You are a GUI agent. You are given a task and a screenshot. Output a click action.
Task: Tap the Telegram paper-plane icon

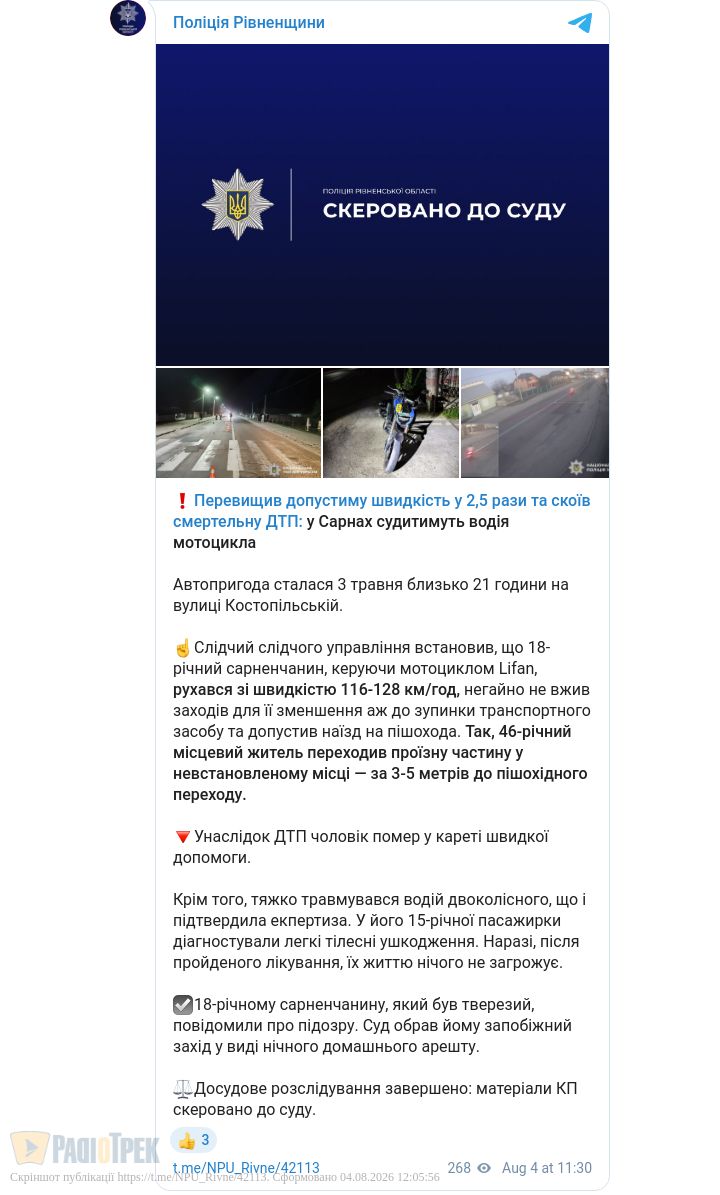click(x=581, y=23)
